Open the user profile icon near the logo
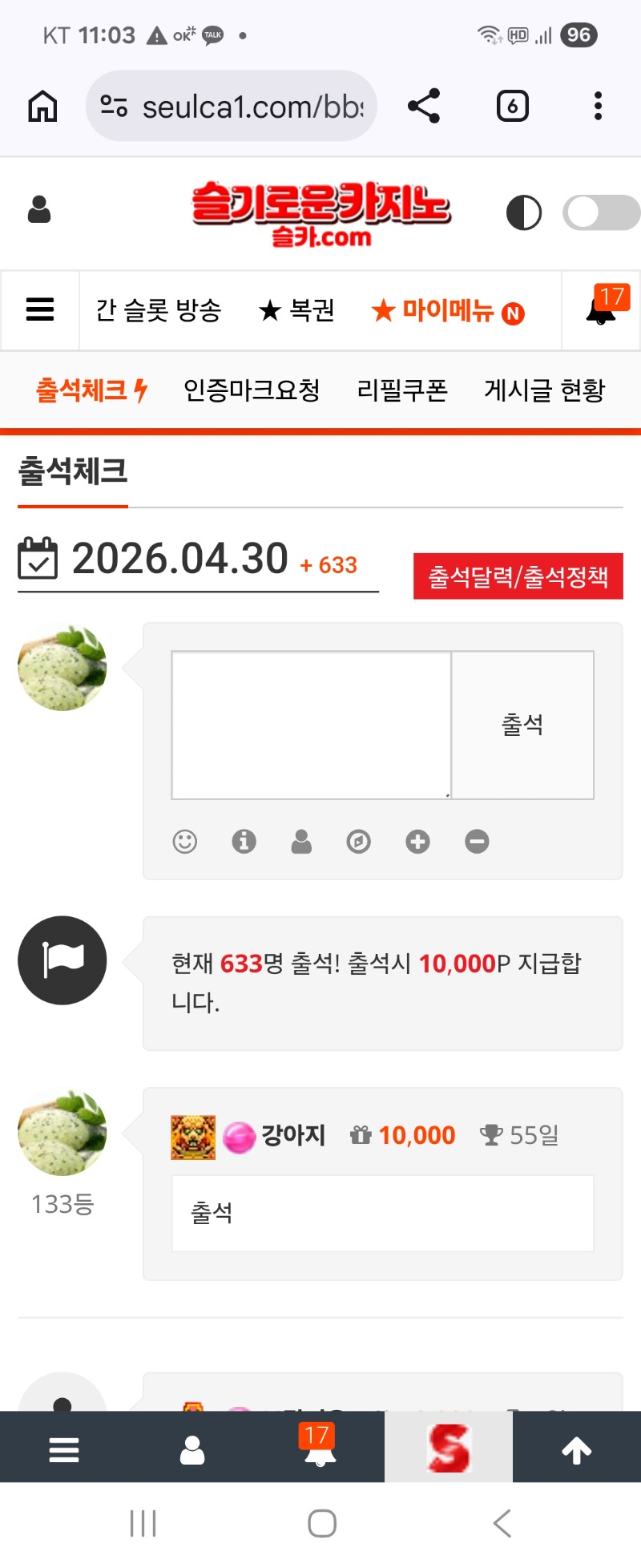Image resolution: width=641 pixels, height=1568 pixels. pos(39,210)
